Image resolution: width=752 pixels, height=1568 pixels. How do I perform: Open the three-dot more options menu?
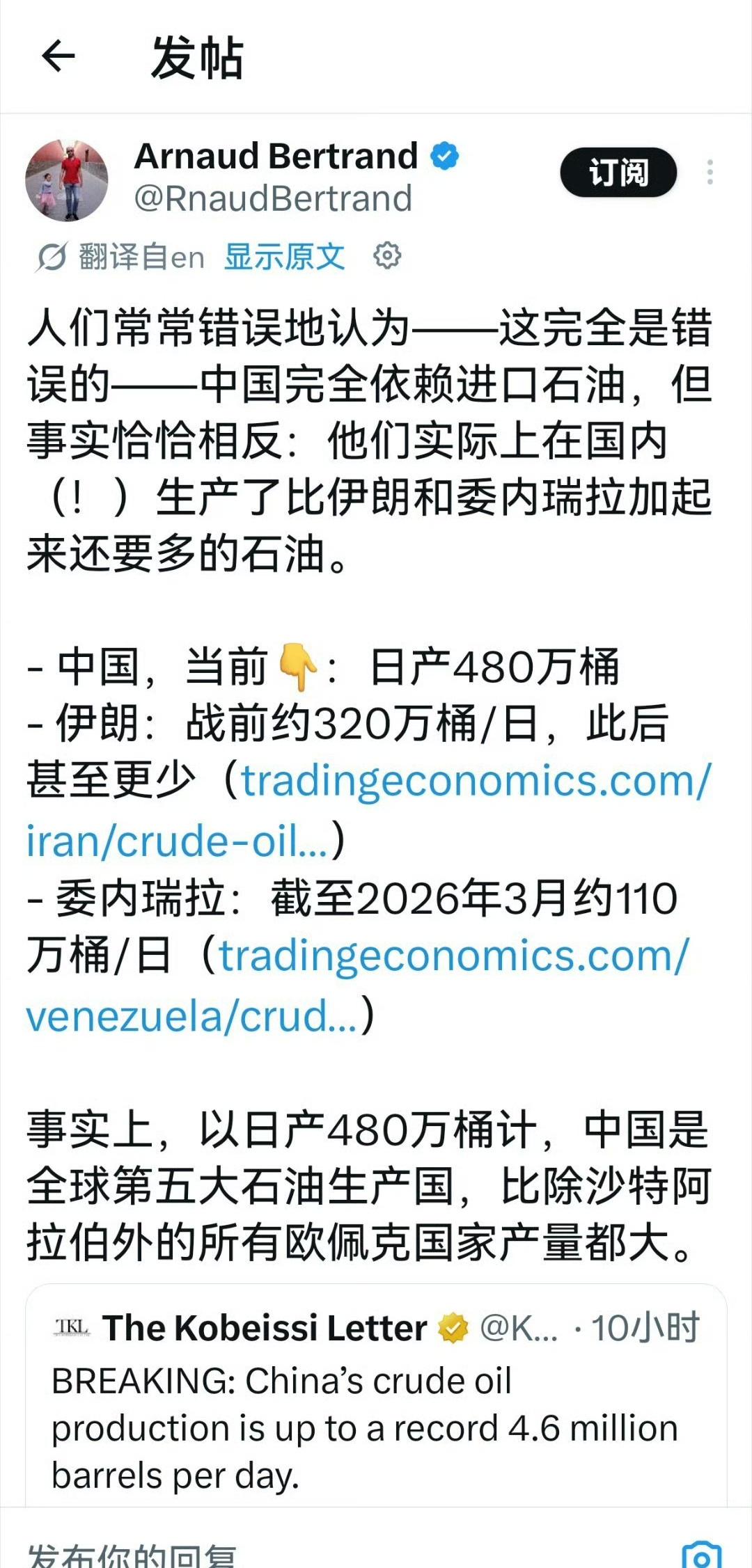[710, 169]
